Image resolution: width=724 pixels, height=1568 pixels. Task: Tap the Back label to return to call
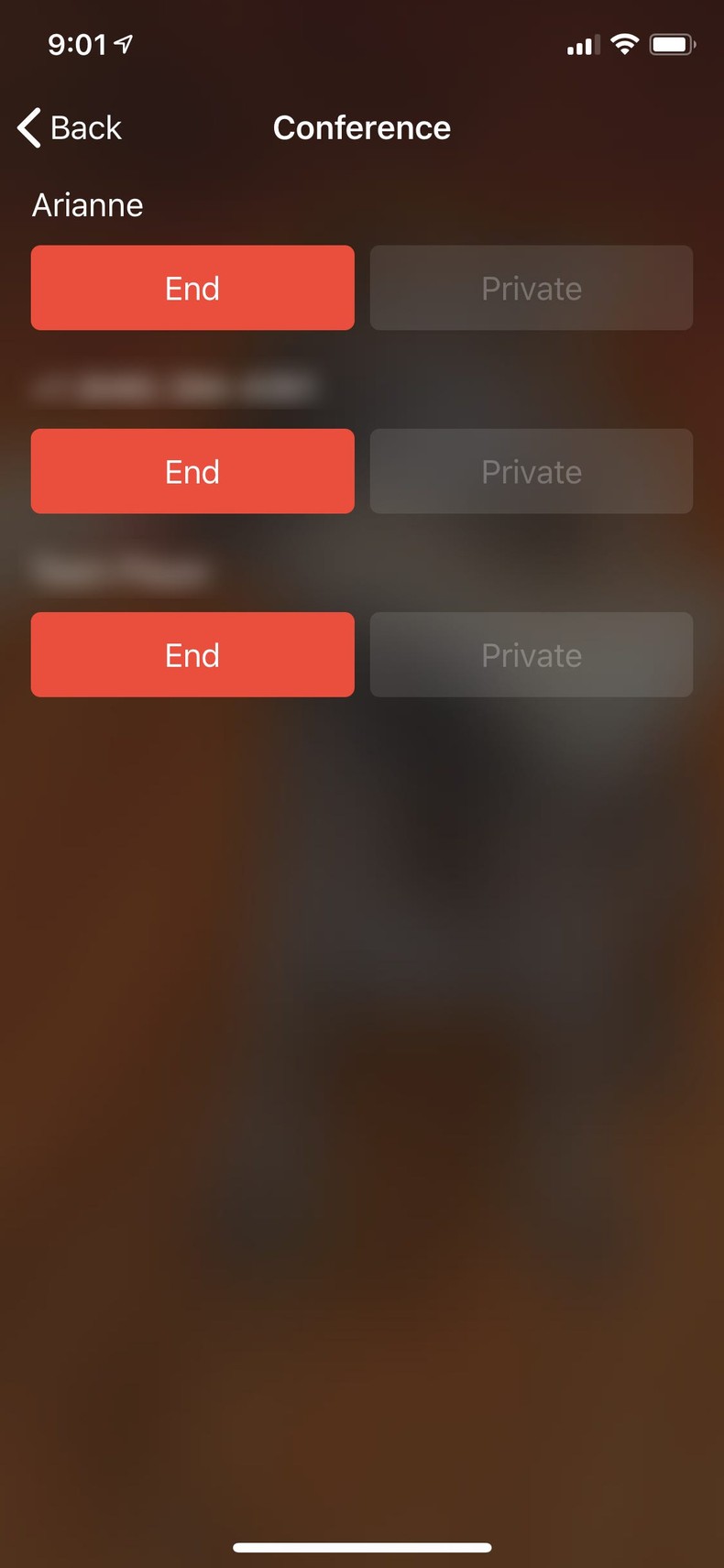pos(86,127)
